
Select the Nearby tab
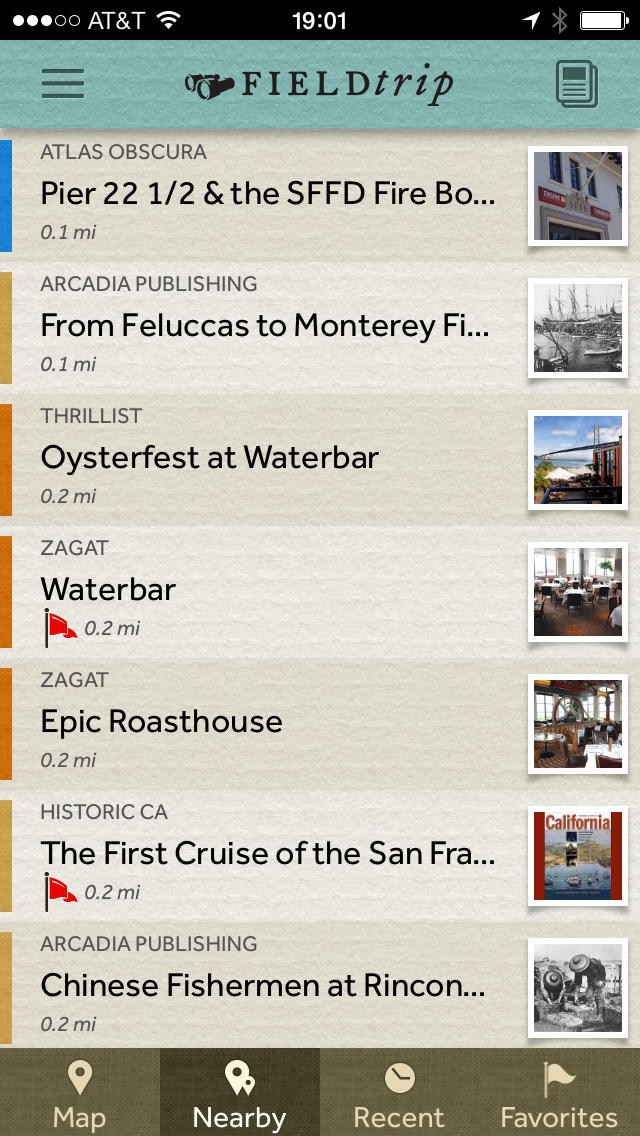(239, 1093)
